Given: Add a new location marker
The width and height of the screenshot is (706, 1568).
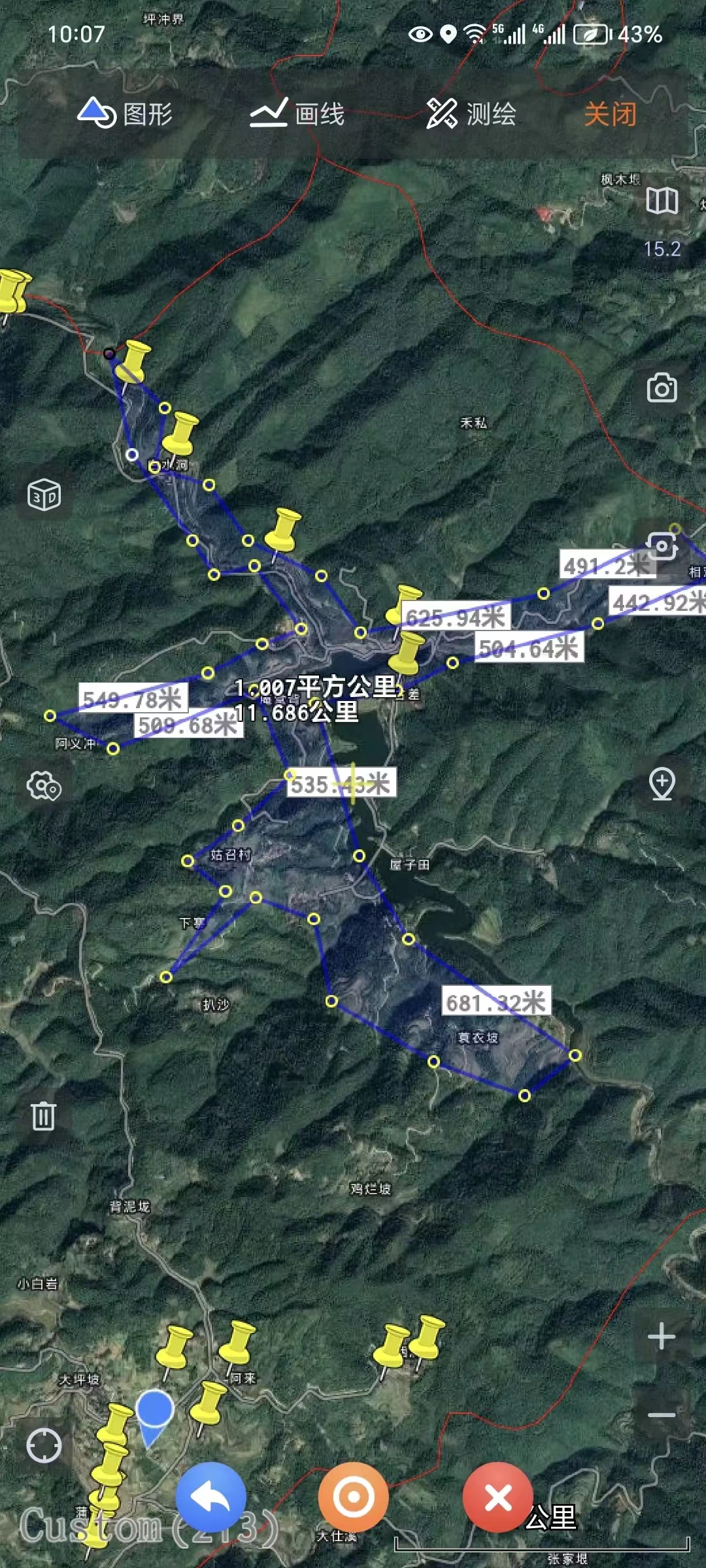Looking at the screenshot, I should pos(662,783).
